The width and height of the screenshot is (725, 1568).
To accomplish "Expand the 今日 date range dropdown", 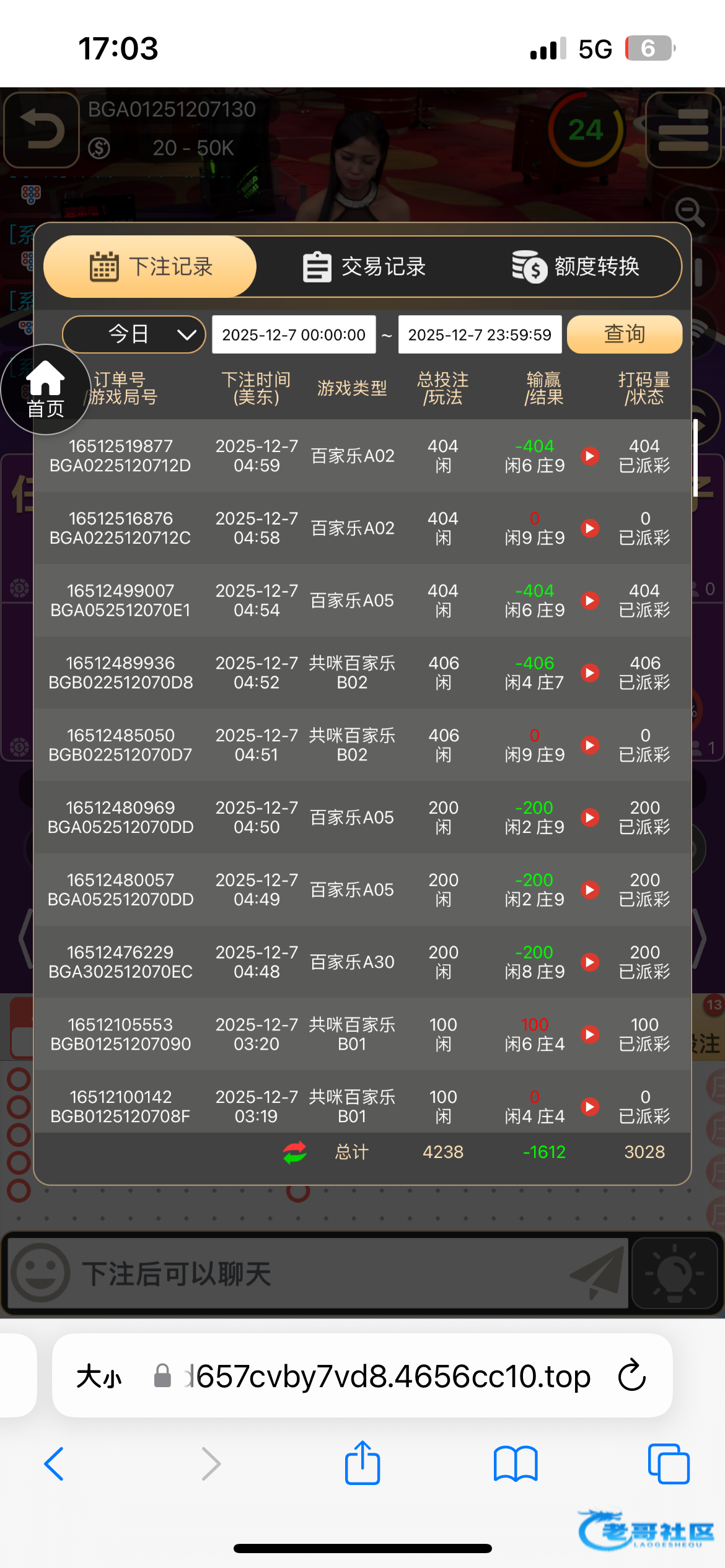I will [134, 334].
